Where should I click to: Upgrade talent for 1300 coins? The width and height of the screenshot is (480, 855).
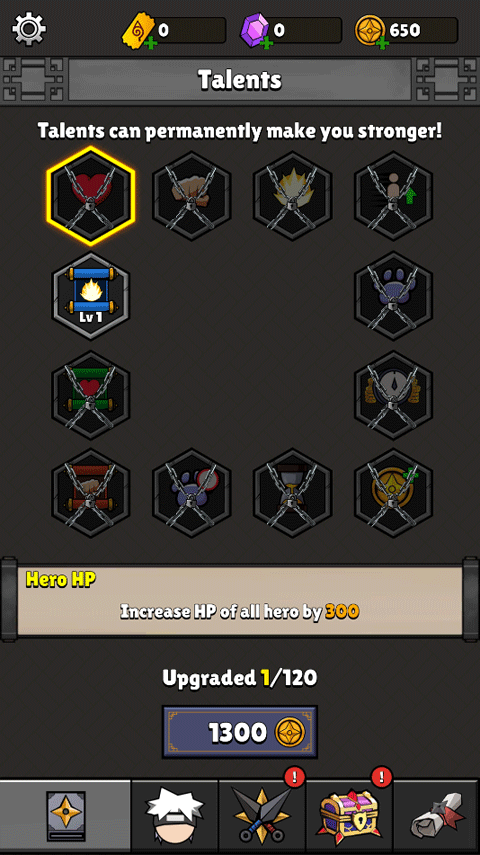click(x=239, y=732)
